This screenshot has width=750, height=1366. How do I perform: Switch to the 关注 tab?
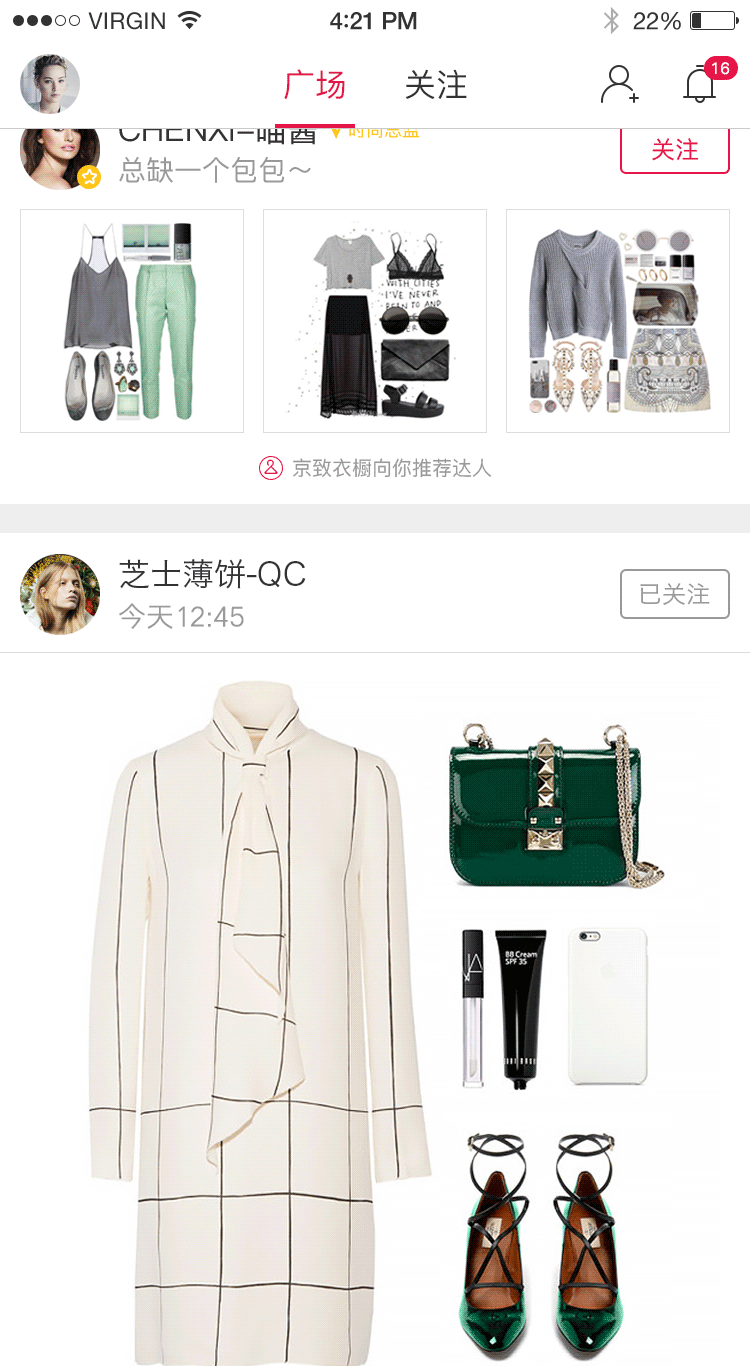coord(436,86)
